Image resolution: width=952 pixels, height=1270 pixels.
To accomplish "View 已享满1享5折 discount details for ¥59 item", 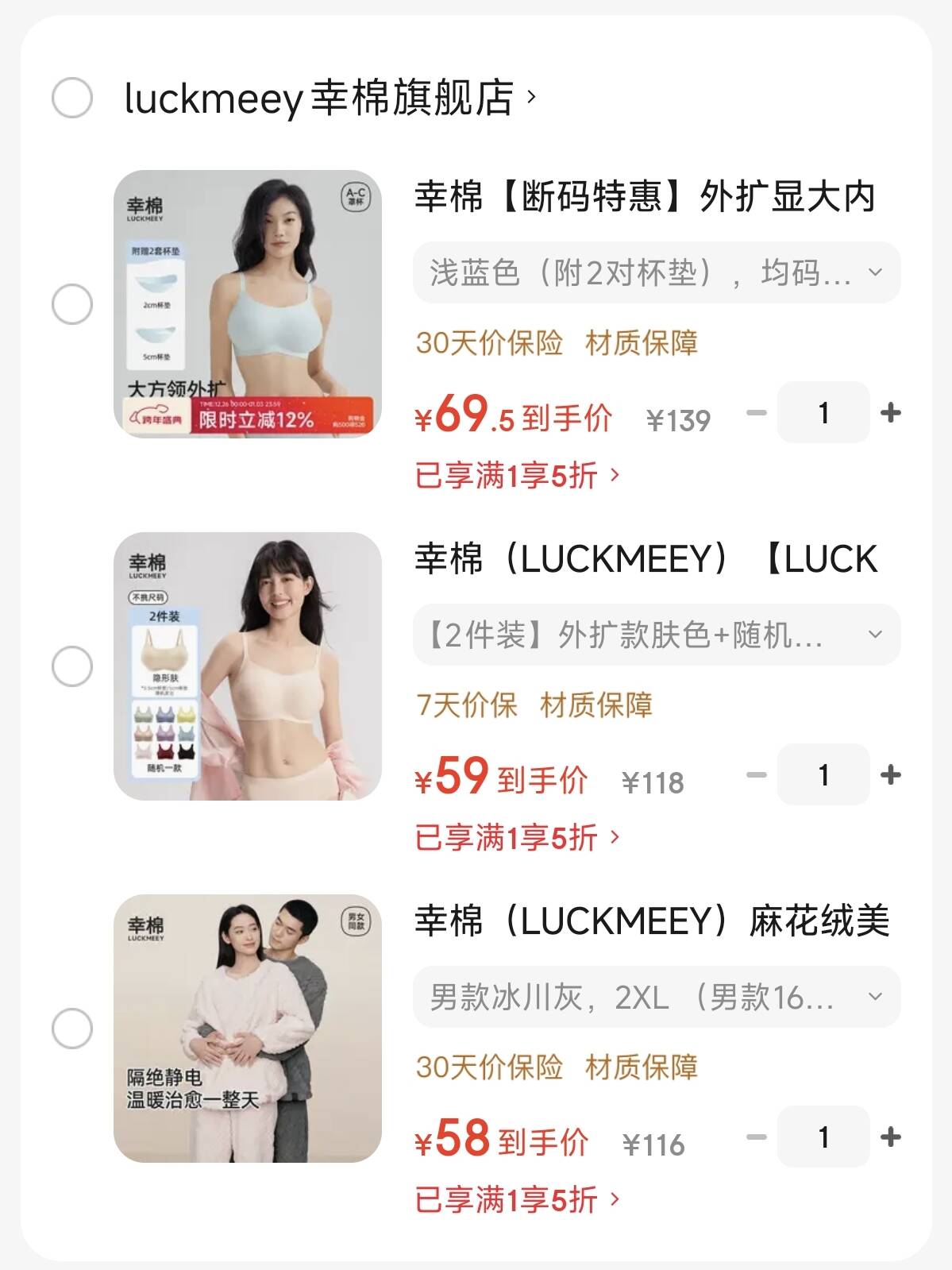I will [x=517, y=838].
